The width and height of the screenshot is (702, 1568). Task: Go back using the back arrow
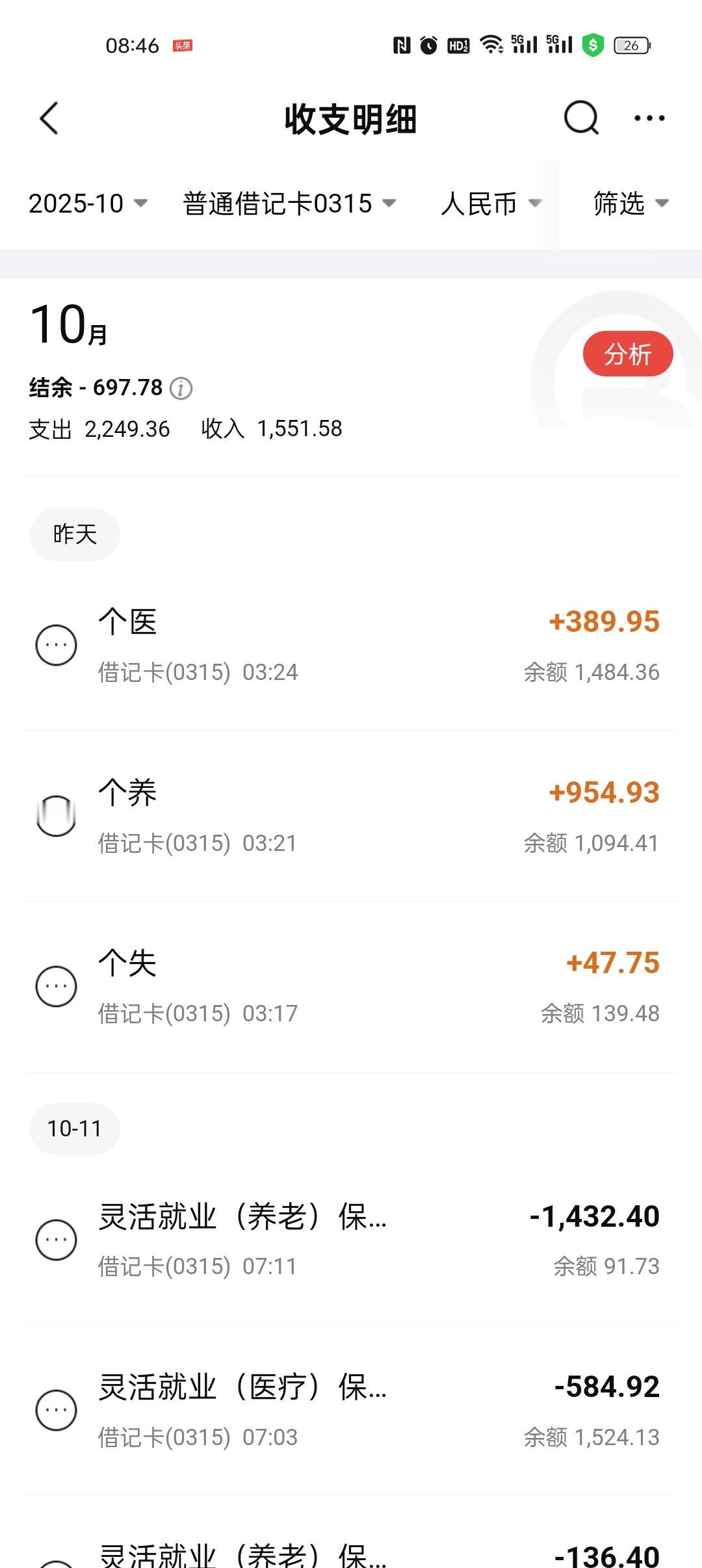[x=49, y=118]
